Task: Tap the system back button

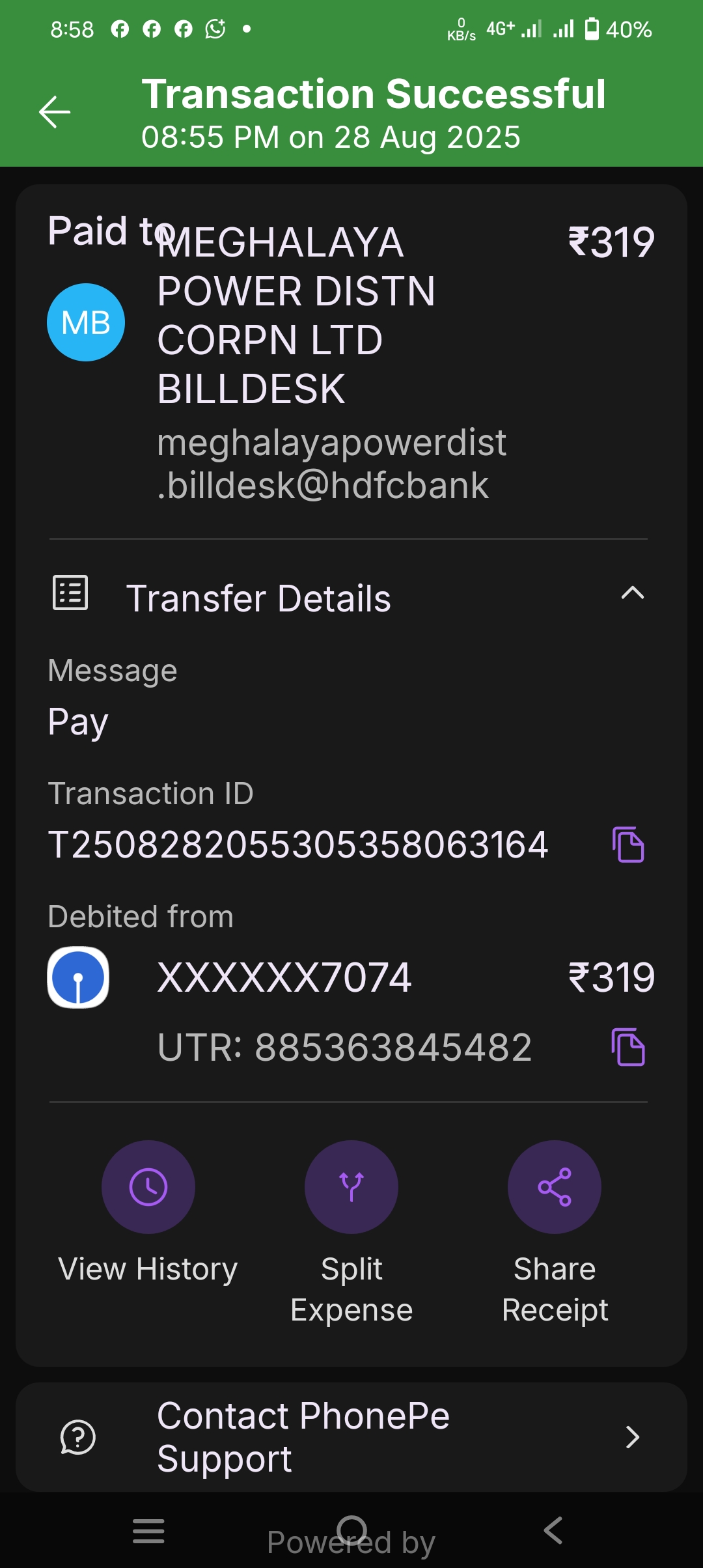Action: [x=553, y=1530]
